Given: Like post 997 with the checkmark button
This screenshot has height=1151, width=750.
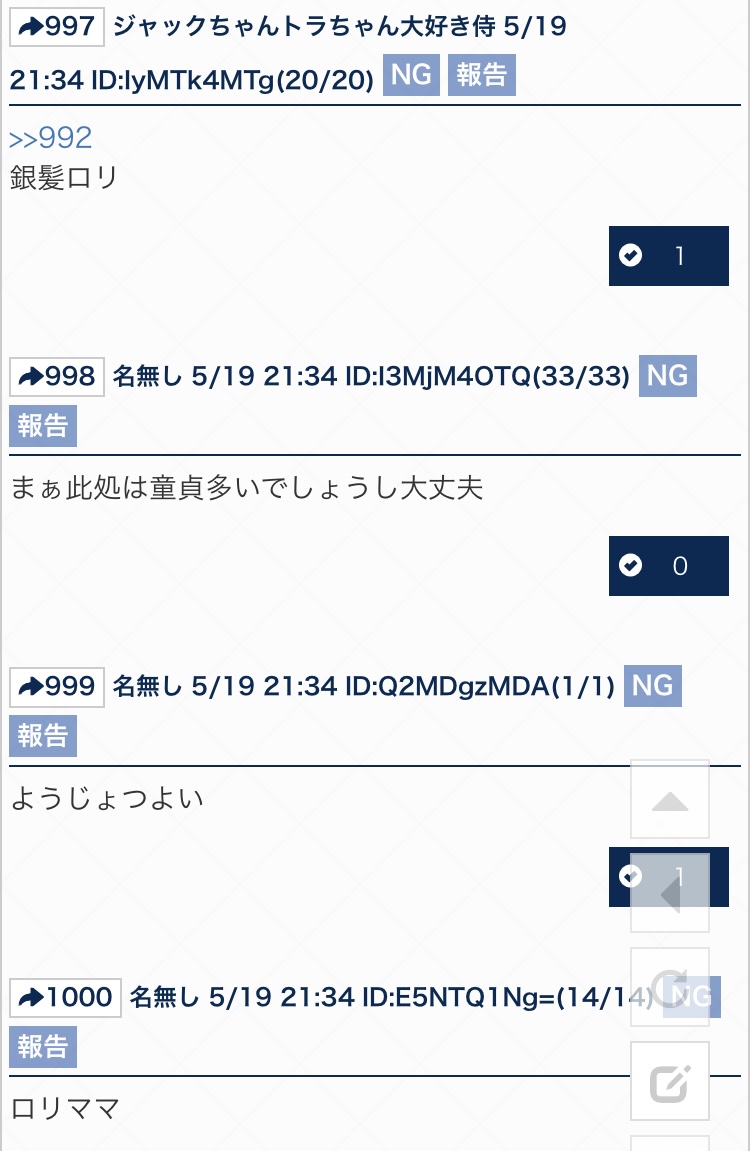Looking at the screenshot, I should point(668,256).
